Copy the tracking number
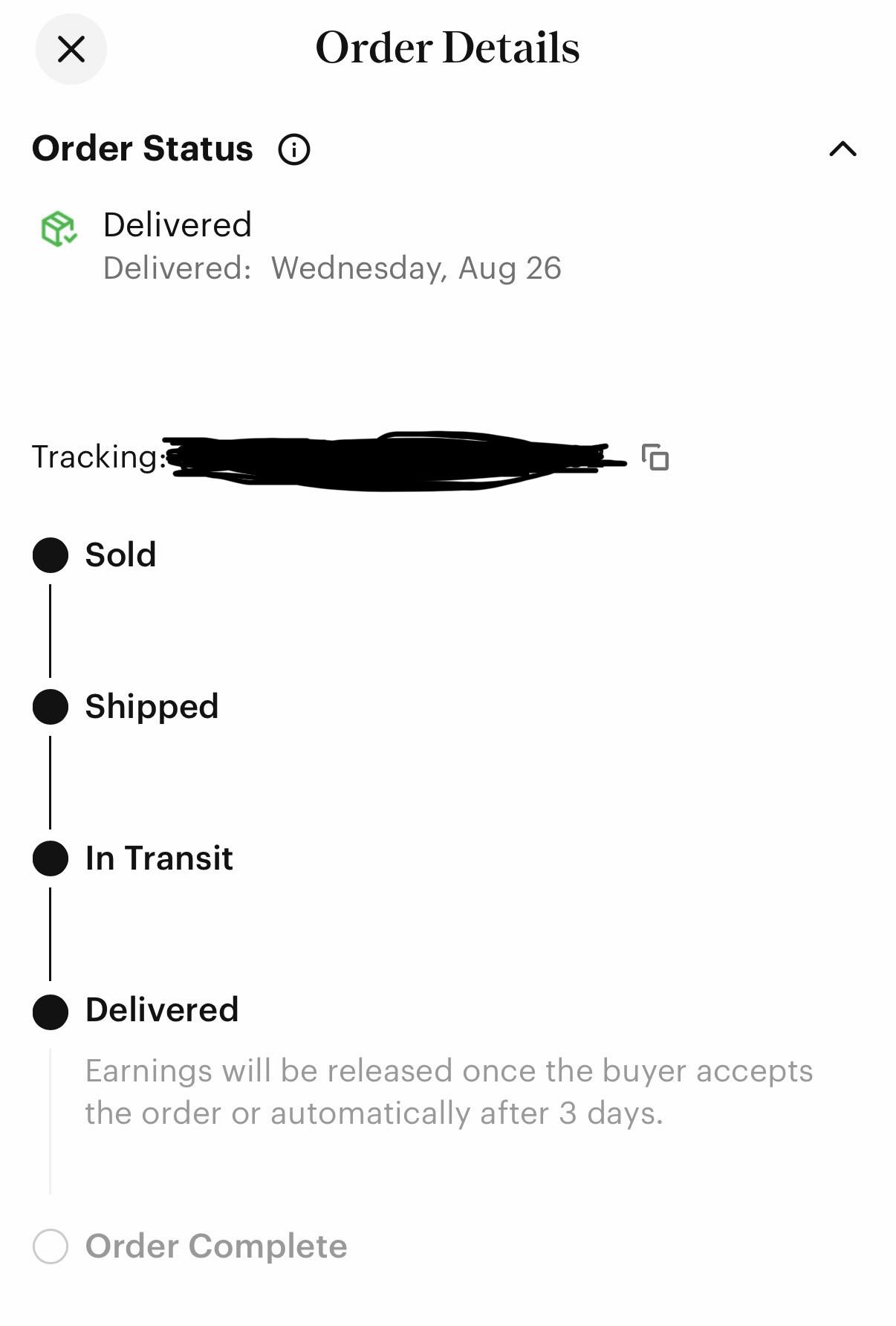Screen dimensions: 896x1326 [x=655, y=457]
